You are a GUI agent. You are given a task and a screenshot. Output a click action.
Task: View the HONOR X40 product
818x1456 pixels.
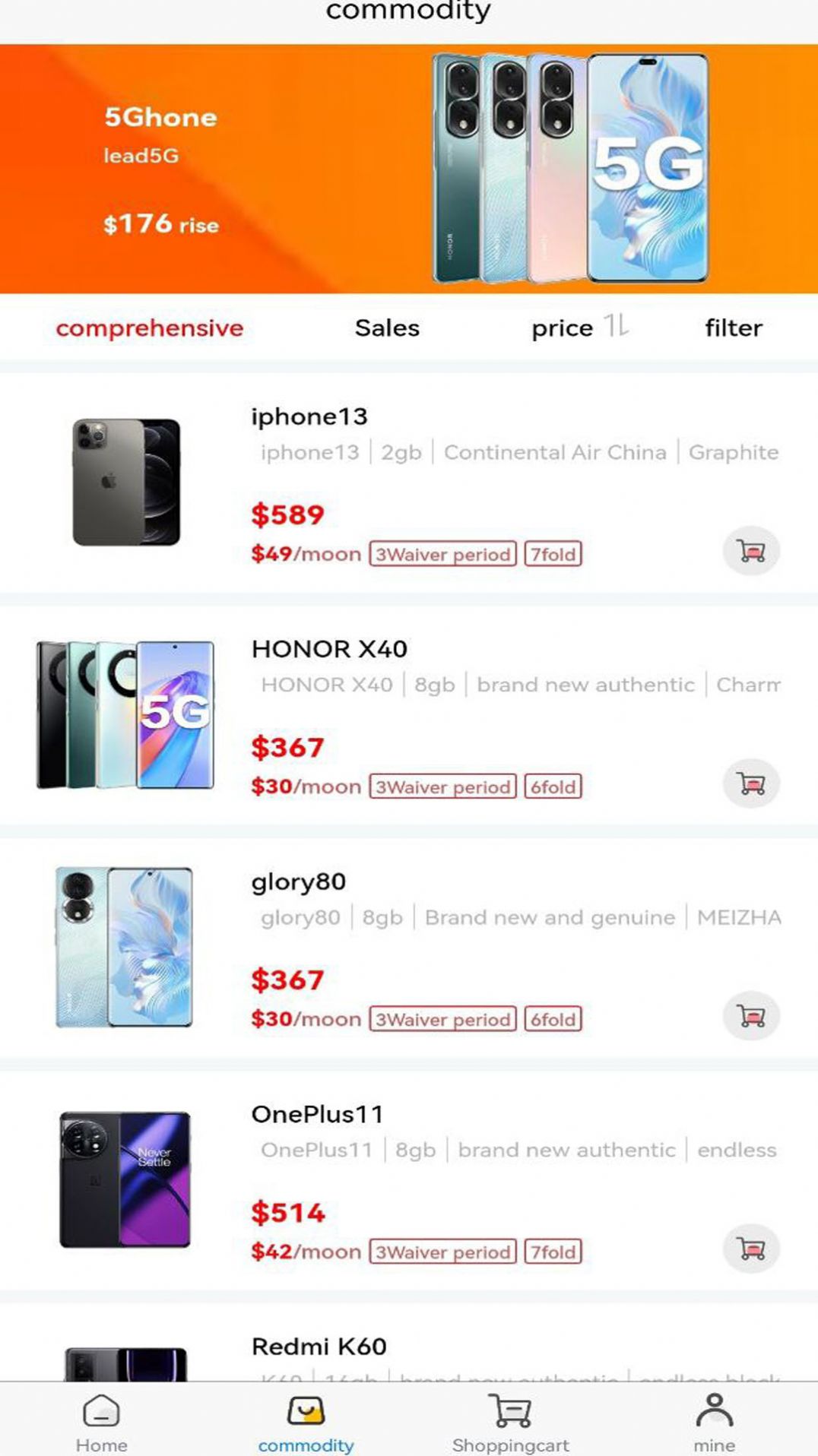click(329, 649)
